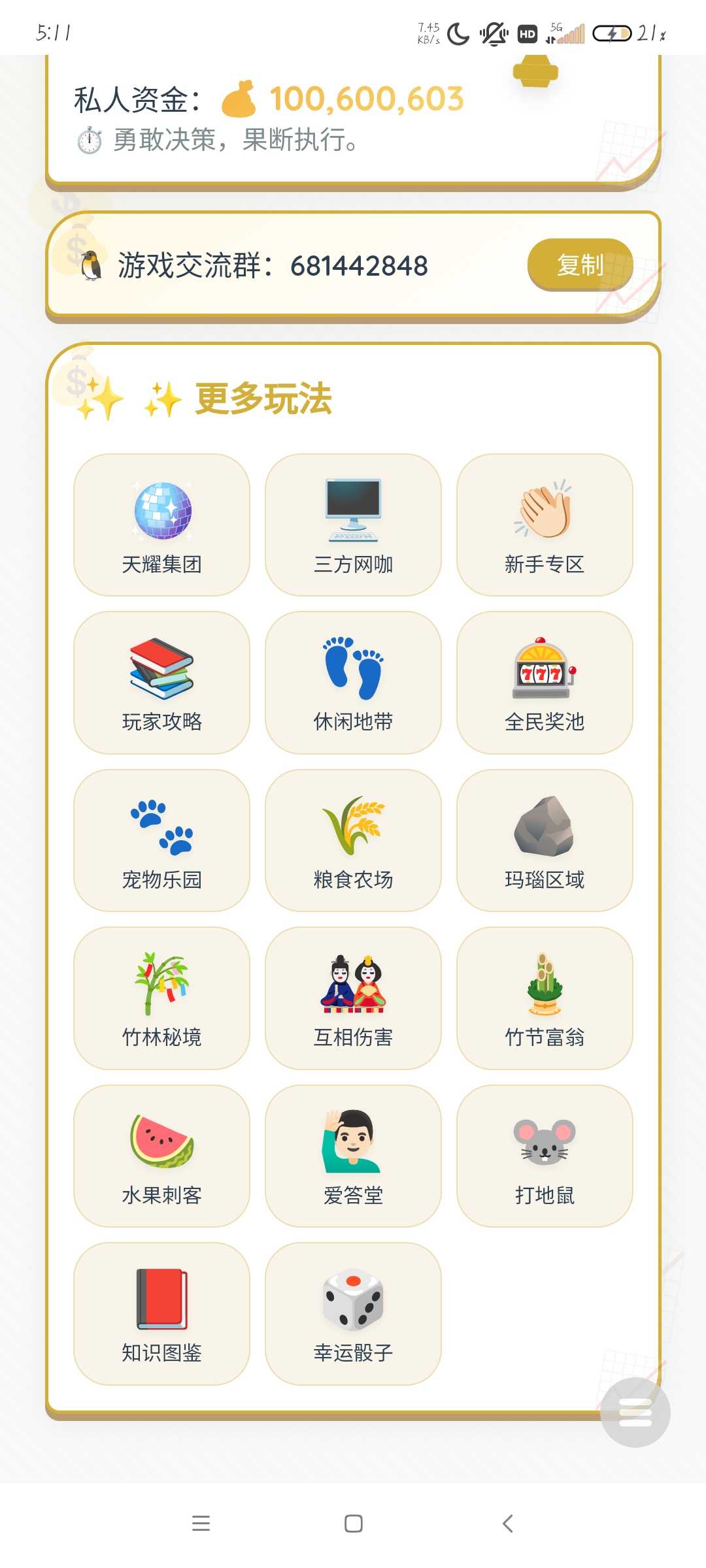The width and height of the screenshot is (706, 1568).
Task: View 玩家攻略 guides
Action: click(x=161, y=682)
